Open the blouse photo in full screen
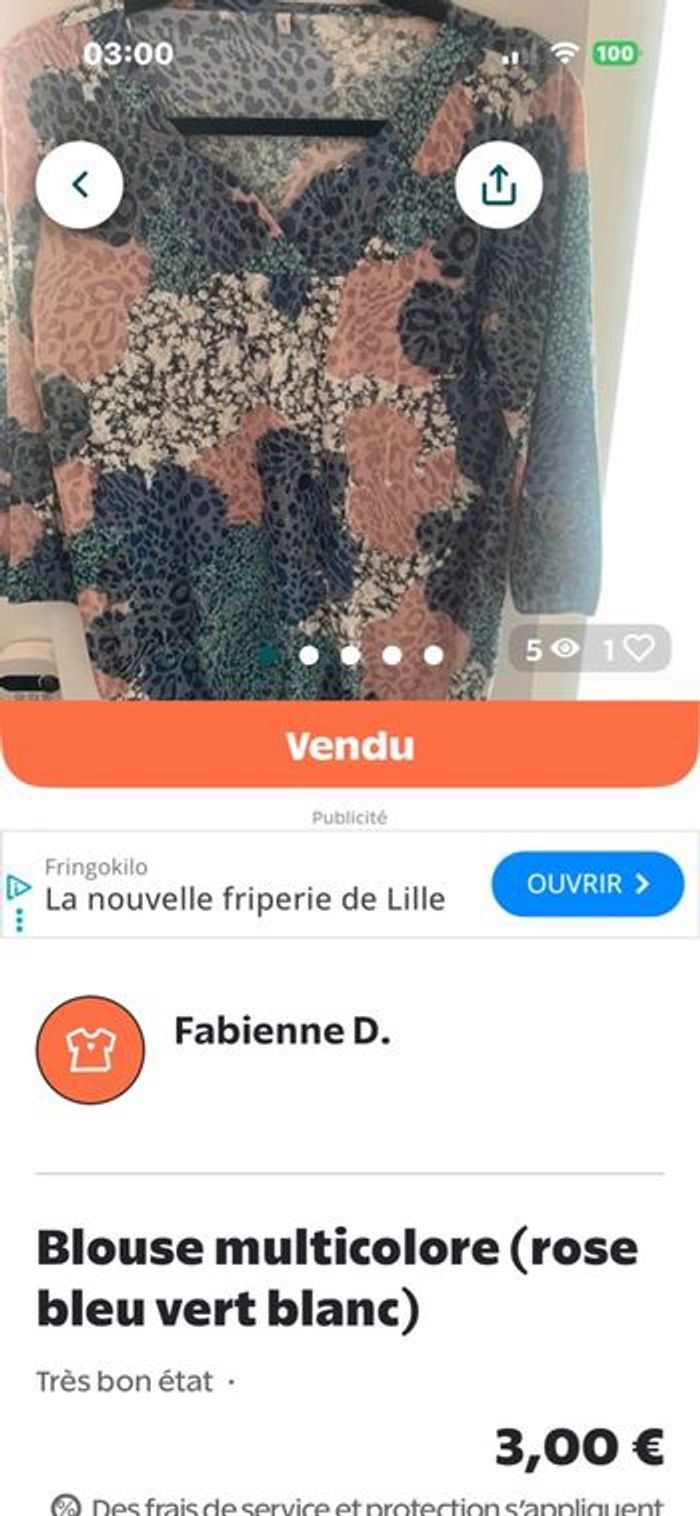Screen dimensions: 700x1516 tap(300, 400)
